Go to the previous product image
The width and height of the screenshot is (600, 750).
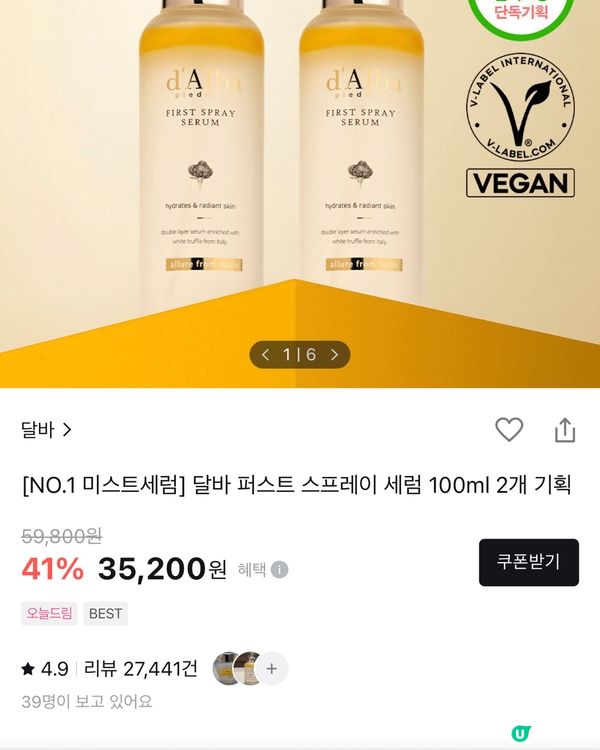coord(266,354)
